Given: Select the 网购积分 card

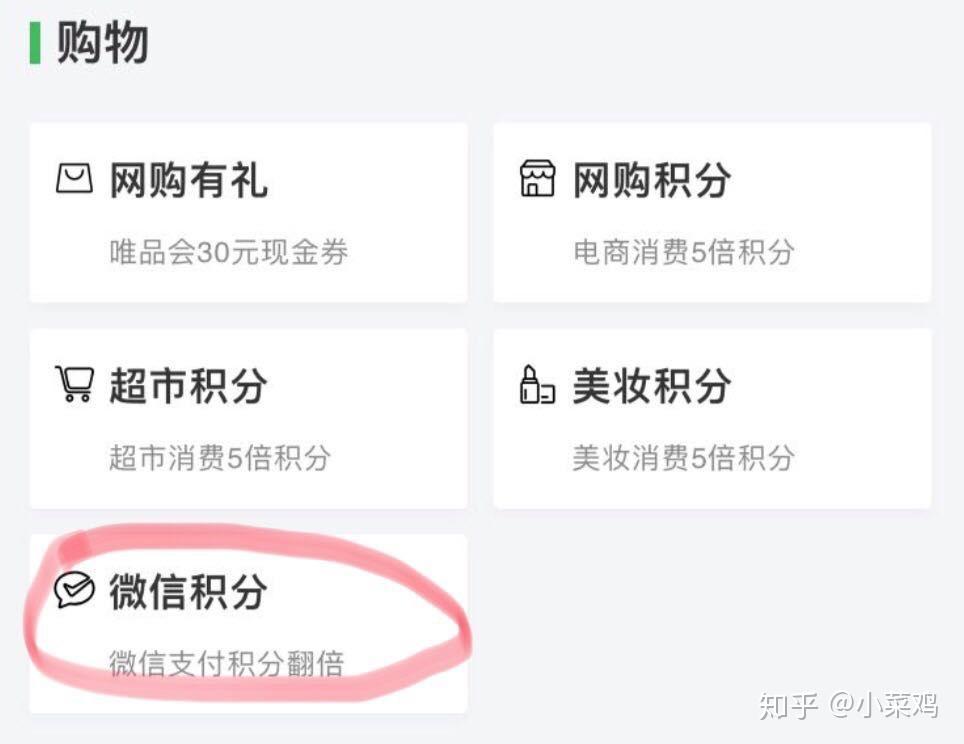Looking at the screenshot, I should (712, 213).
